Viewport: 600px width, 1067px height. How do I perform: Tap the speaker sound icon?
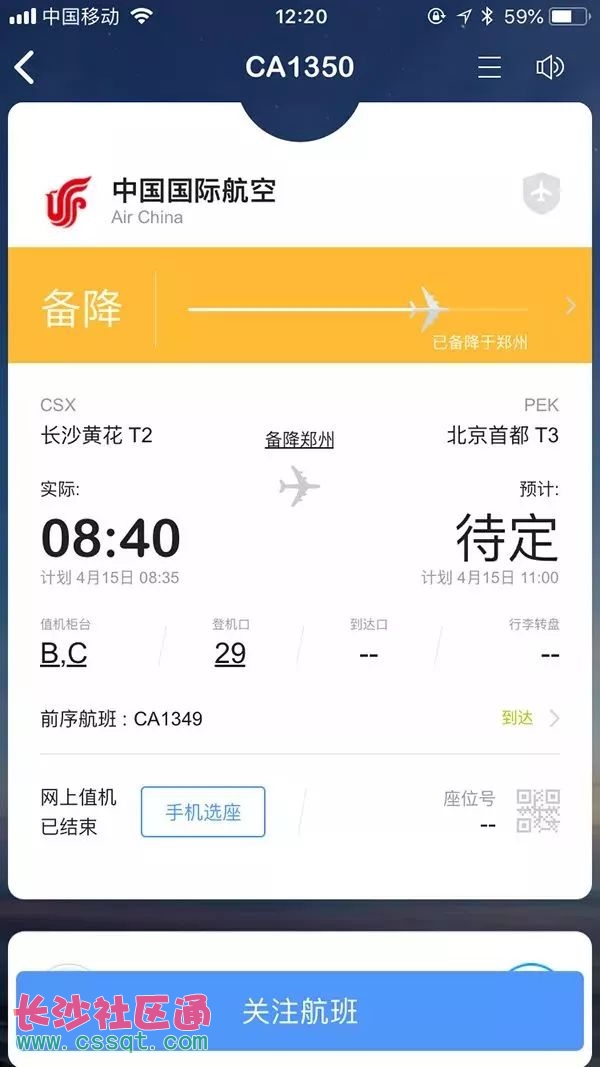[549, 67]
